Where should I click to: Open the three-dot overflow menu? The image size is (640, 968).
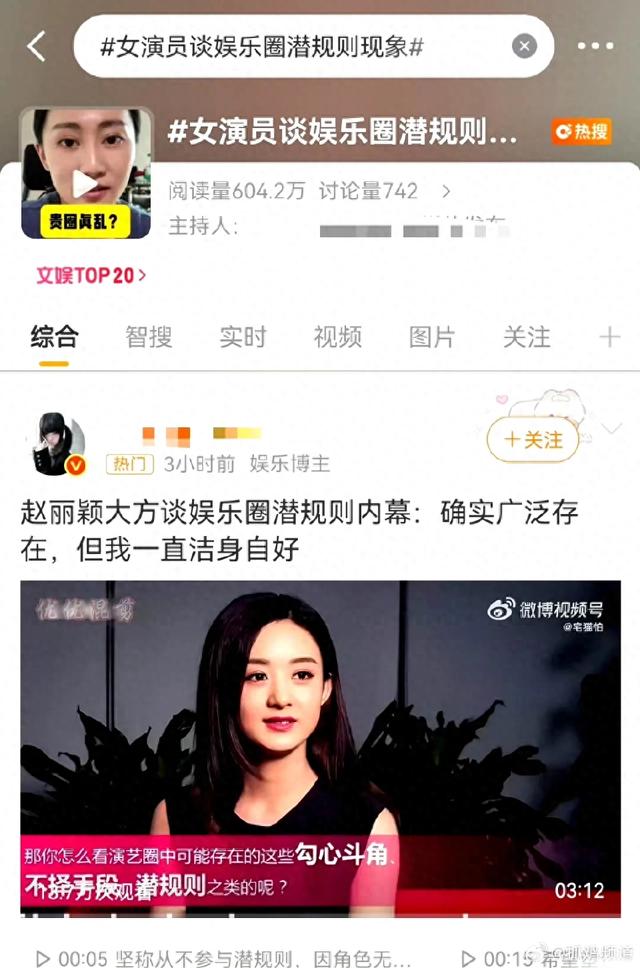click(x=595, y=46)
